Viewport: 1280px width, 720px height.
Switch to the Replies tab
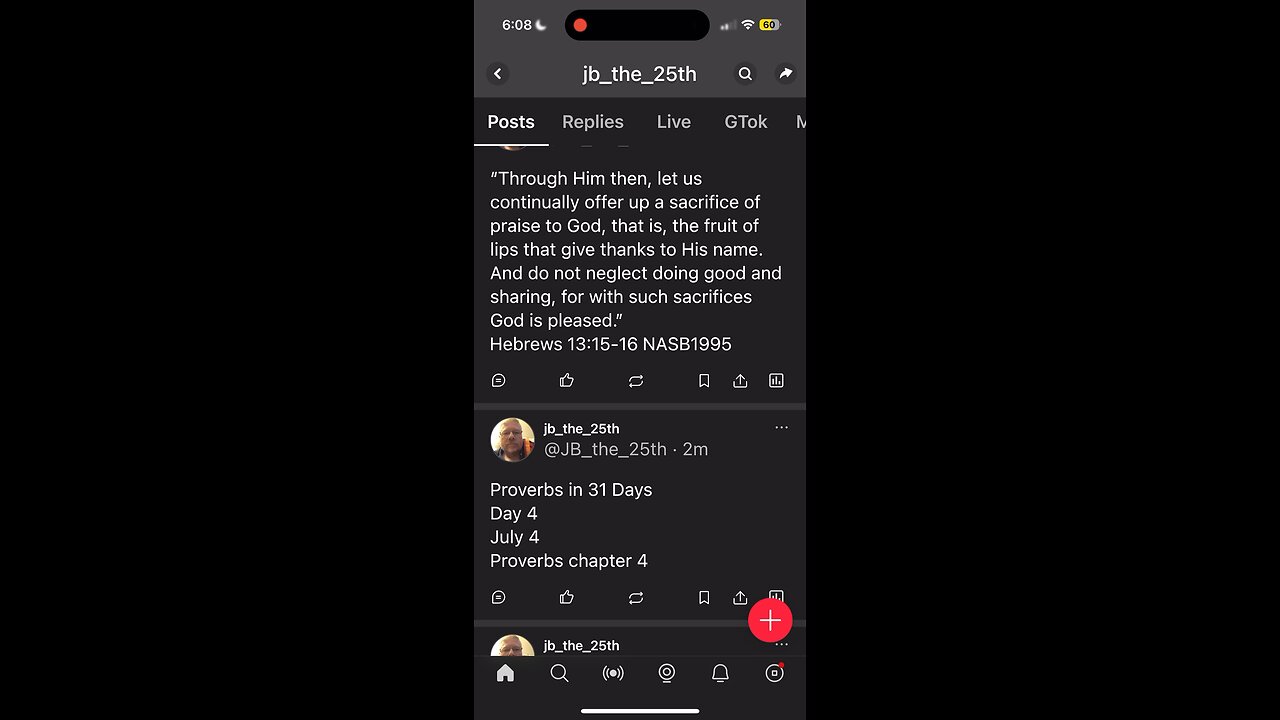(592, 122)
